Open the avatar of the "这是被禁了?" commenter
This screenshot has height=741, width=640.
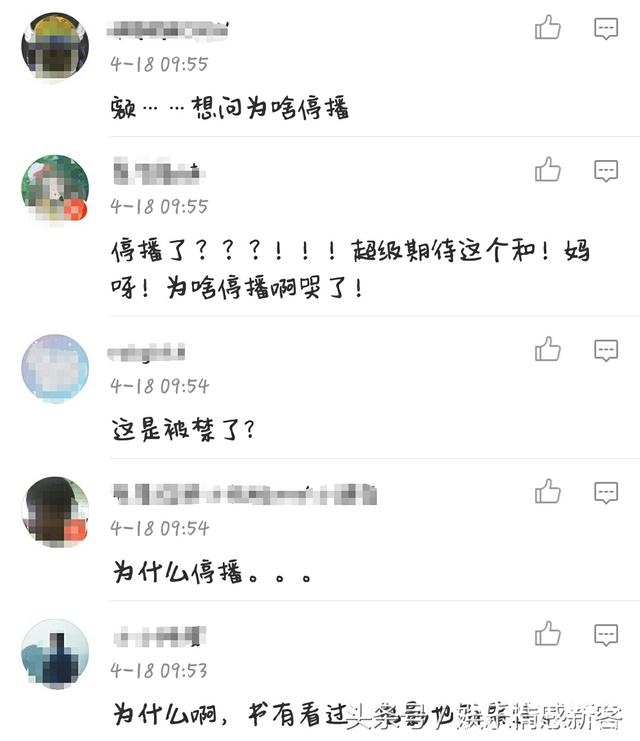pos(55,368)
